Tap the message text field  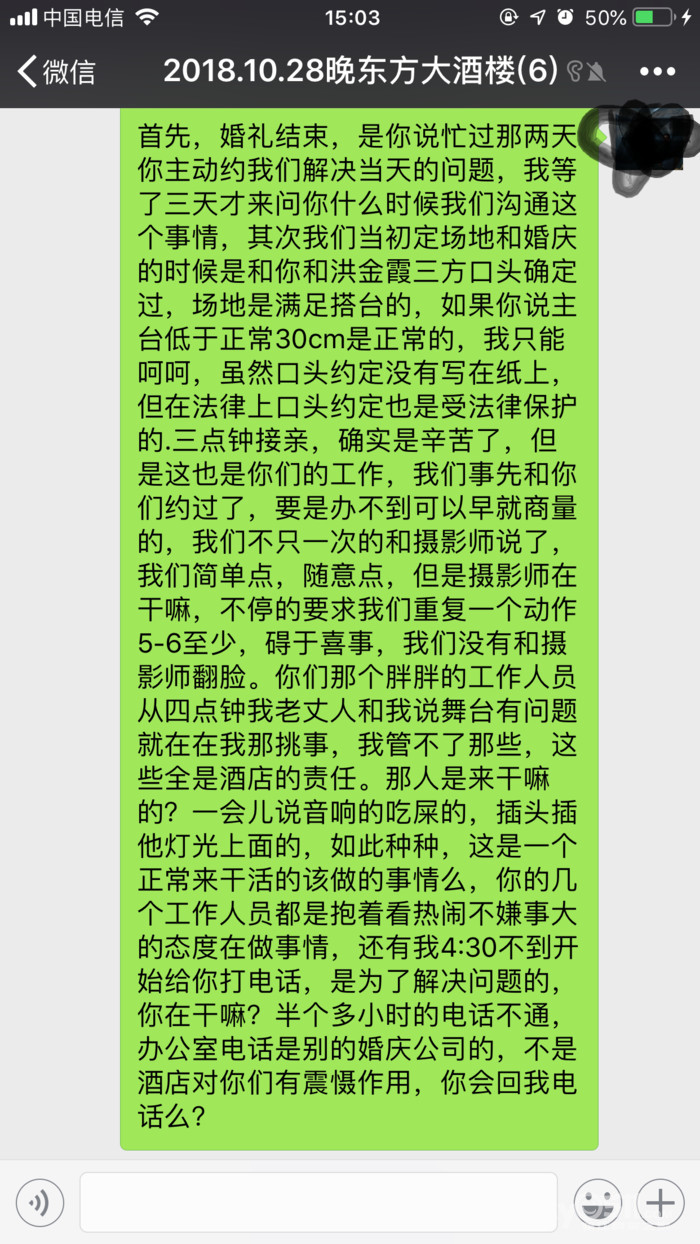[x=318, y=1203]
